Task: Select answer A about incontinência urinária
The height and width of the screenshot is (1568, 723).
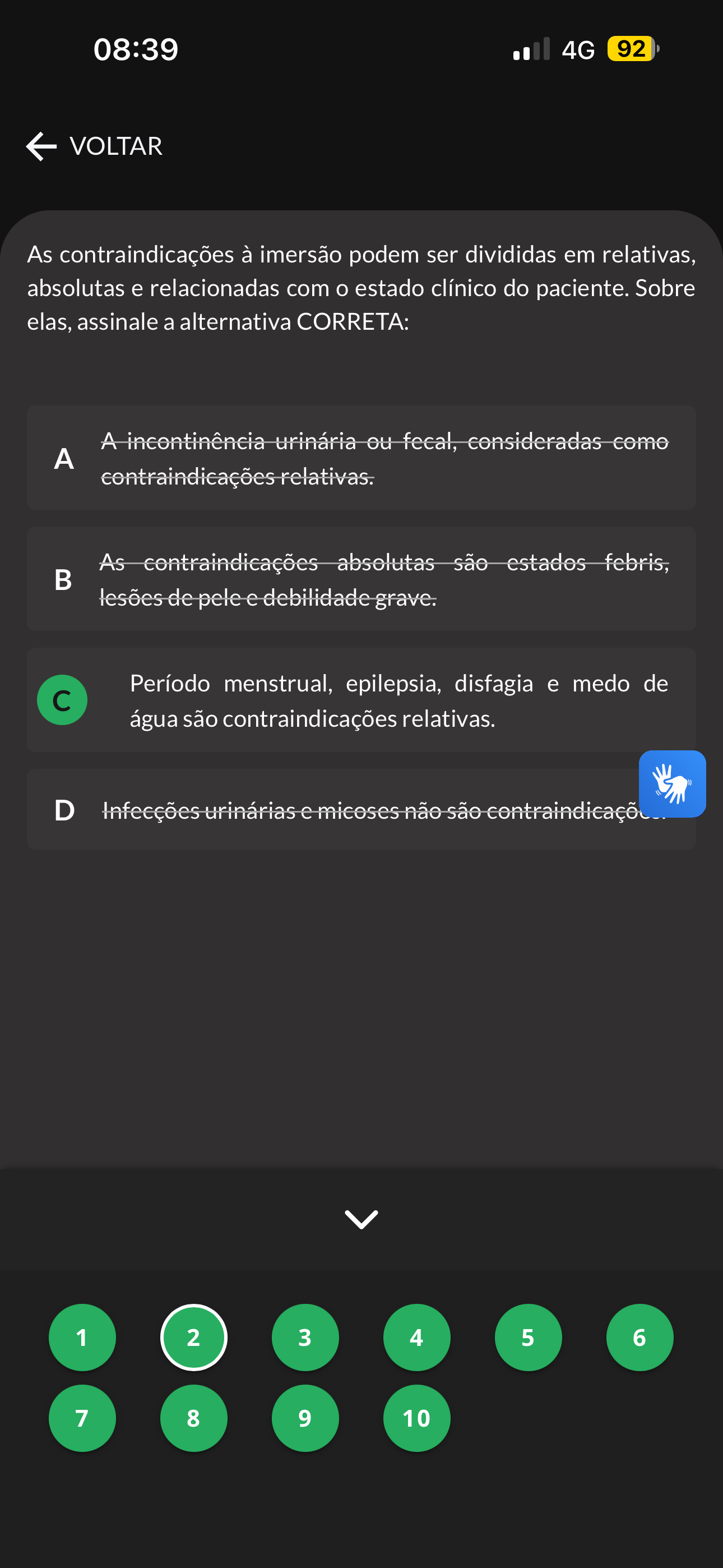Action: [x=361, y=458]
